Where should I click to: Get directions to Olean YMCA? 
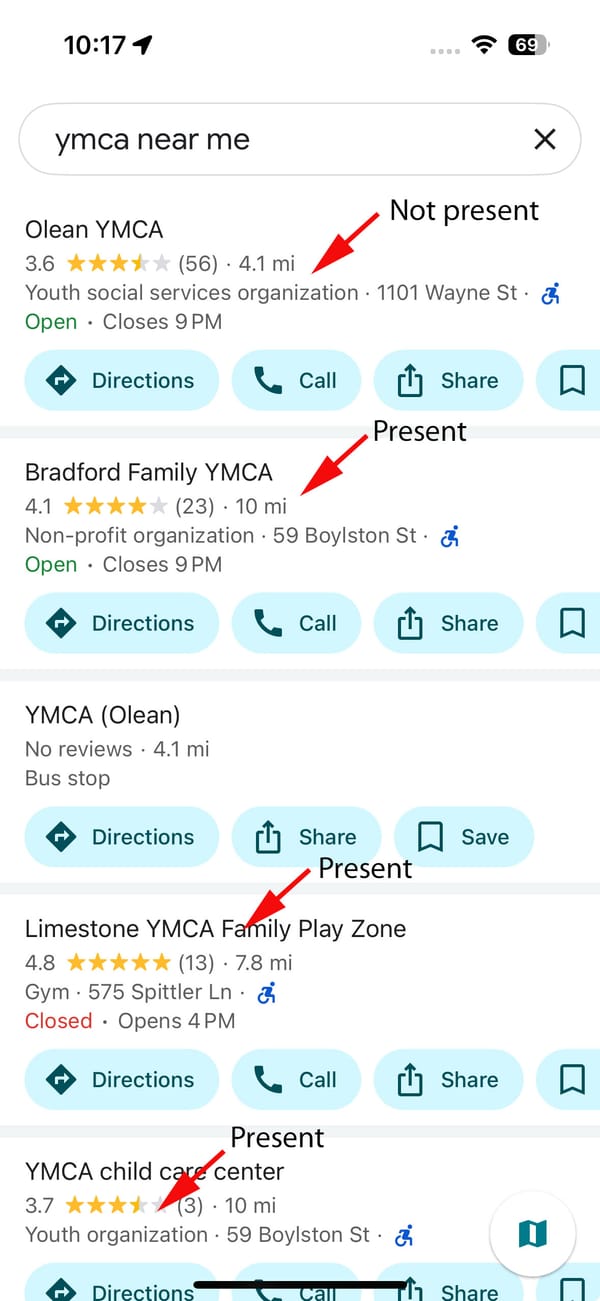[x=121, y=380]
